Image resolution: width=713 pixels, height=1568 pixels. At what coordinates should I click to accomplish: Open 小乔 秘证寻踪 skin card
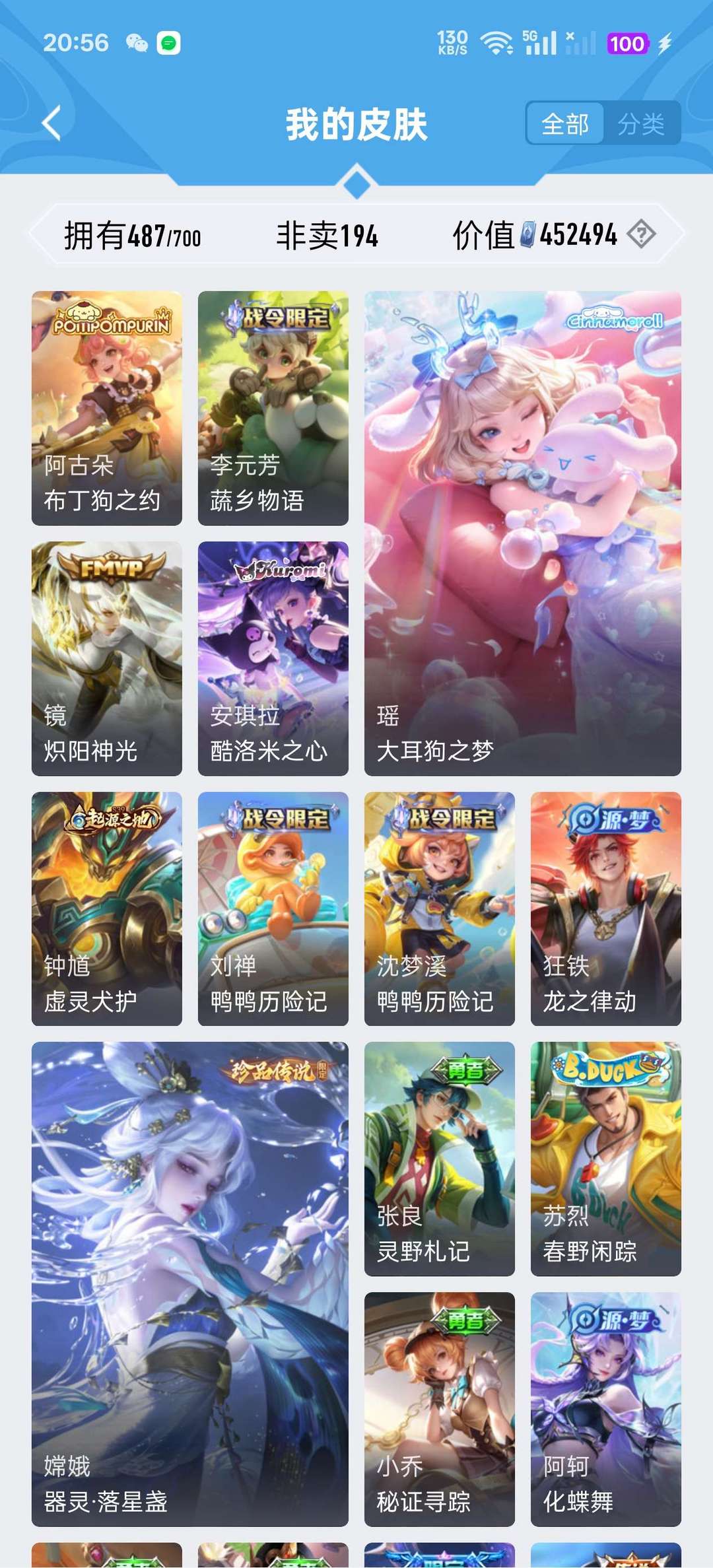click(440, 1409)
